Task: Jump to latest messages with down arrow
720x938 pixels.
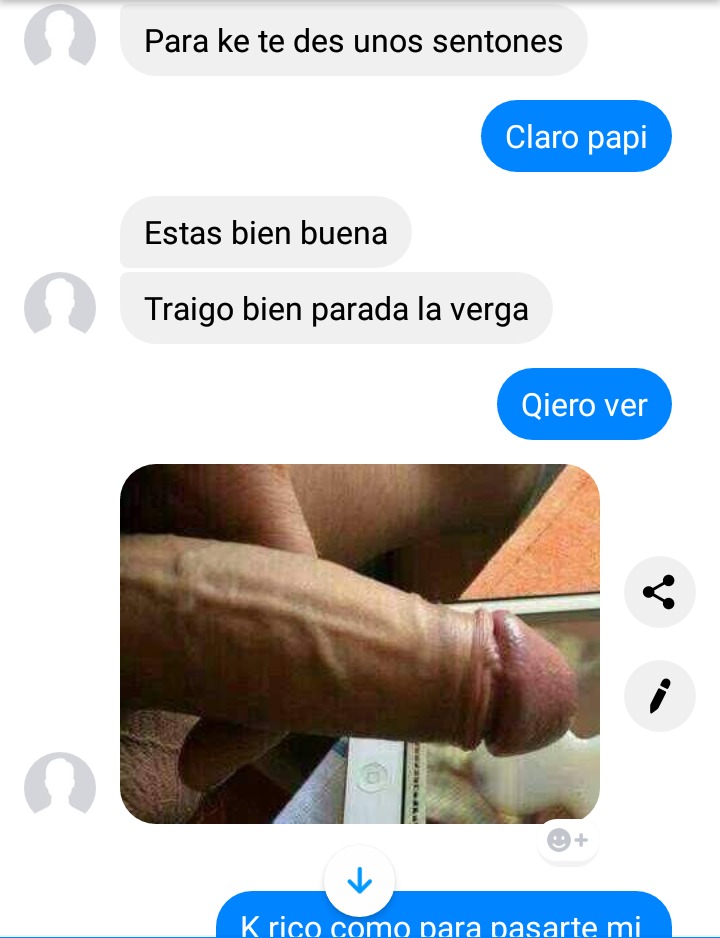Action: (x=359, y=881)
